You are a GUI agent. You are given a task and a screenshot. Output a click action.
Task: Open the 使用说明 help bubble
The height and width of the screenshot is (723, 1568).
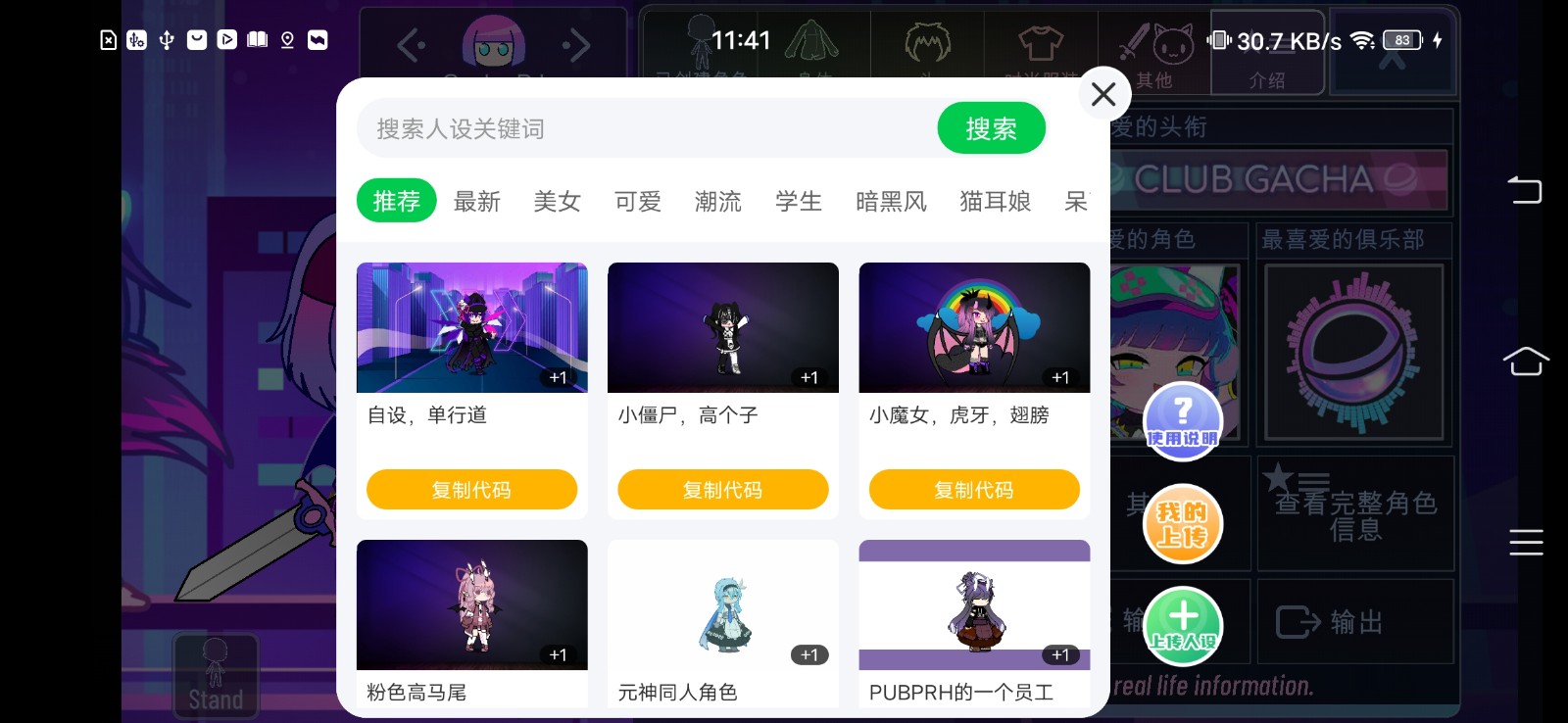1183,420
